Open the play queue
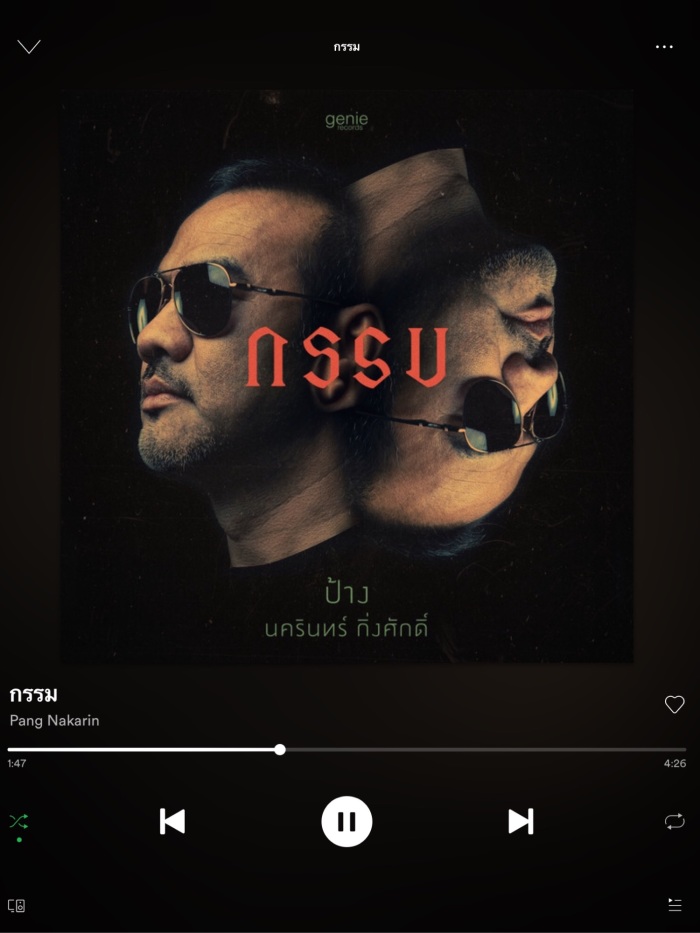This screenshot has width=700, height=933. point(675,904)
